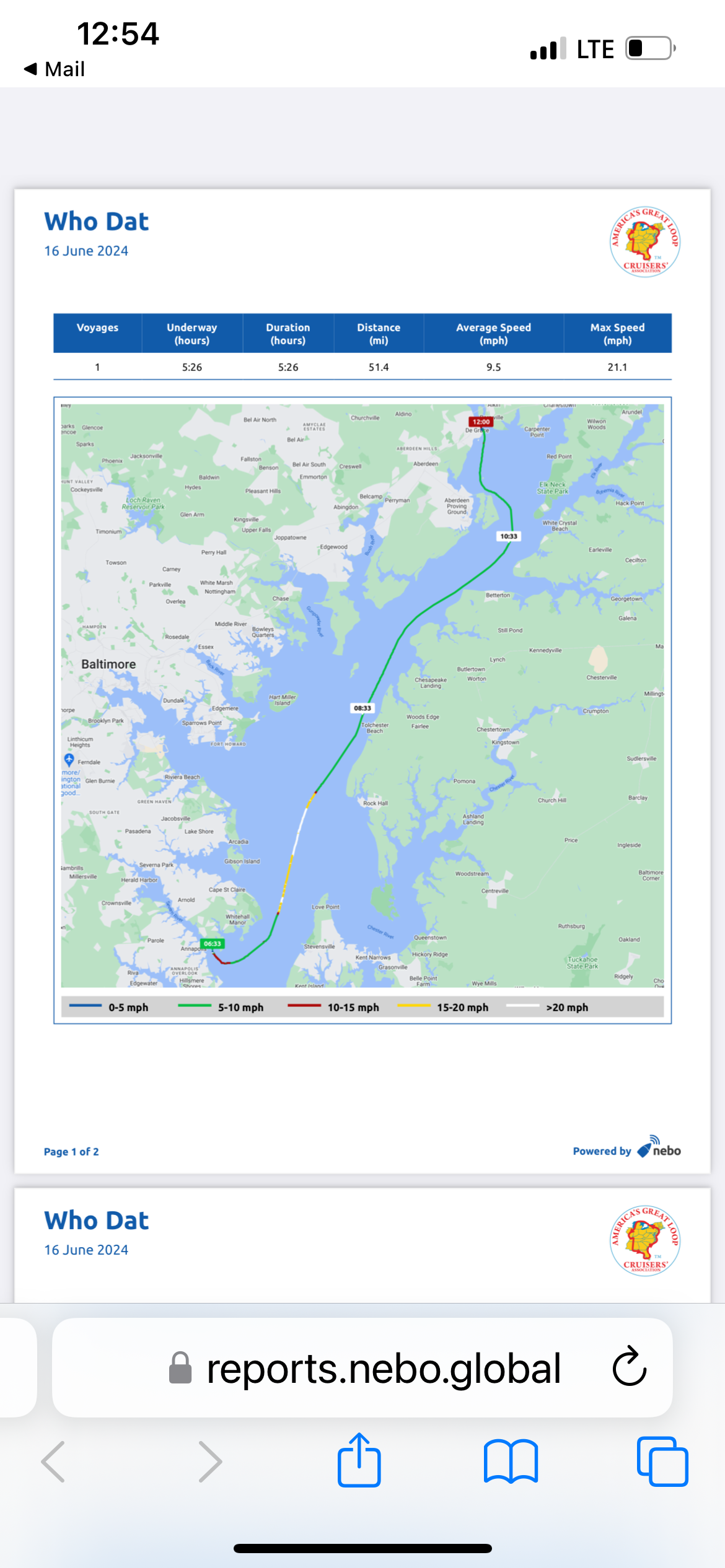
Task: Return to the Mail app
Action: [x=55, y=69]
